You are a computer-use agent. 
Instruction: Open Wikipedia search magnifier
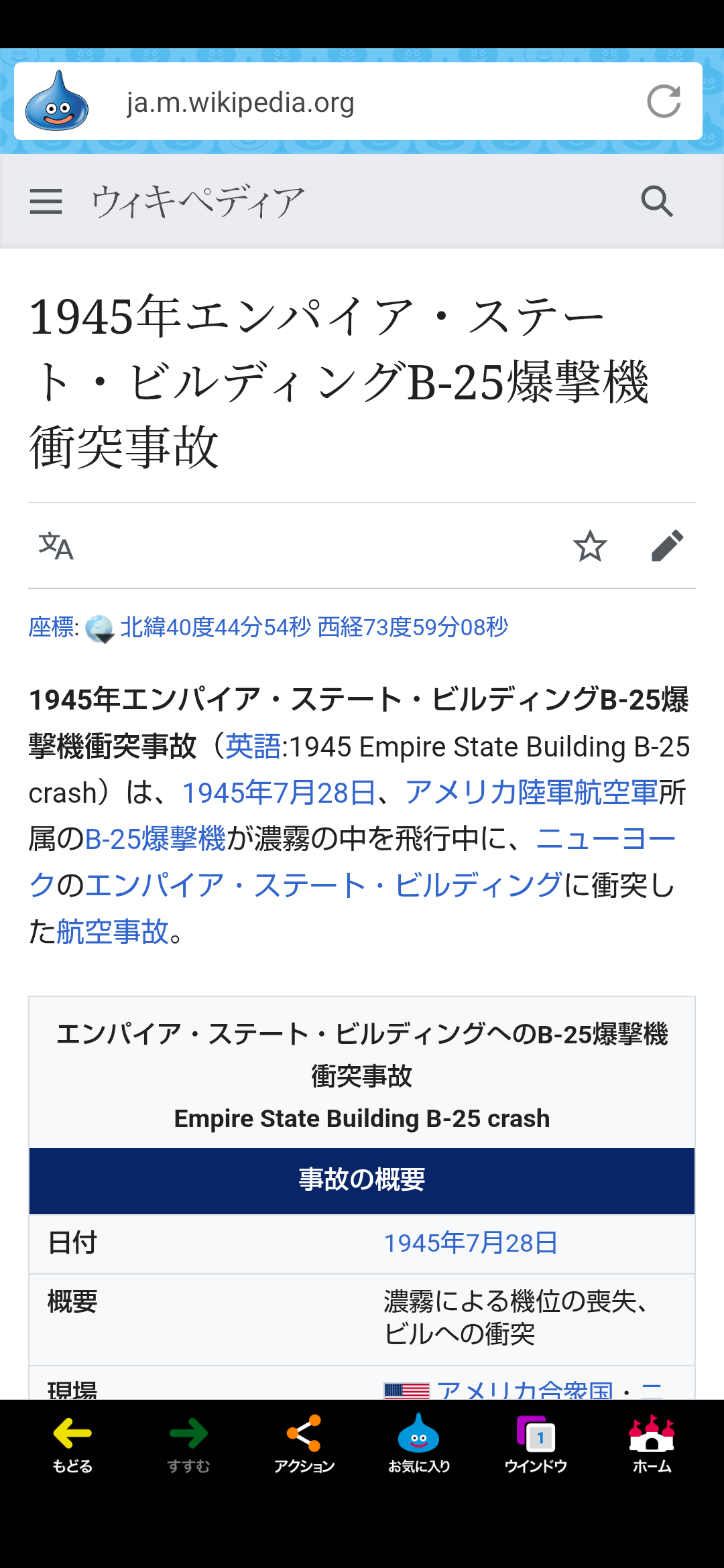(657, 201)
